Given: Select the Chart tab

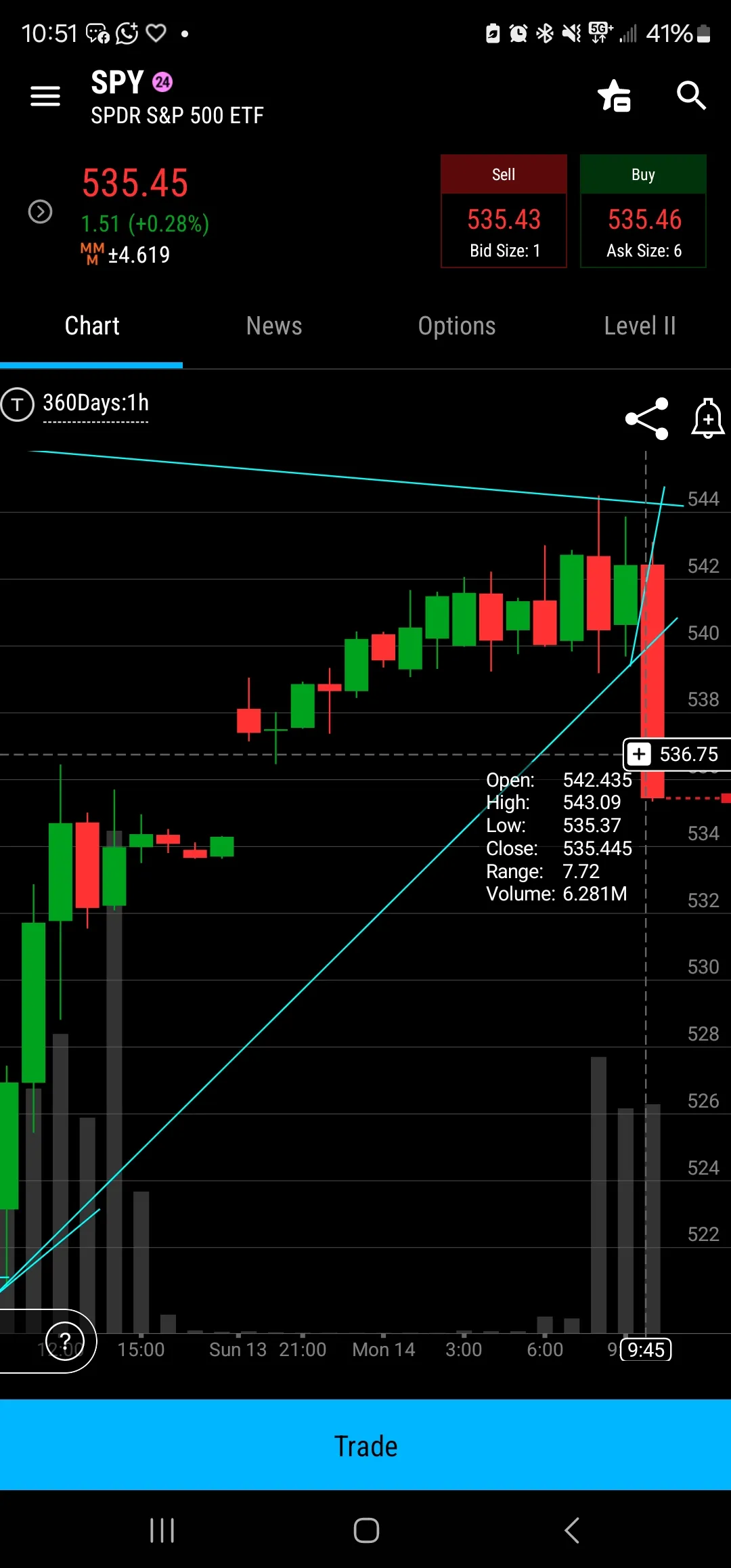Looking at the screenshot, I should click(x=92, y=326).
